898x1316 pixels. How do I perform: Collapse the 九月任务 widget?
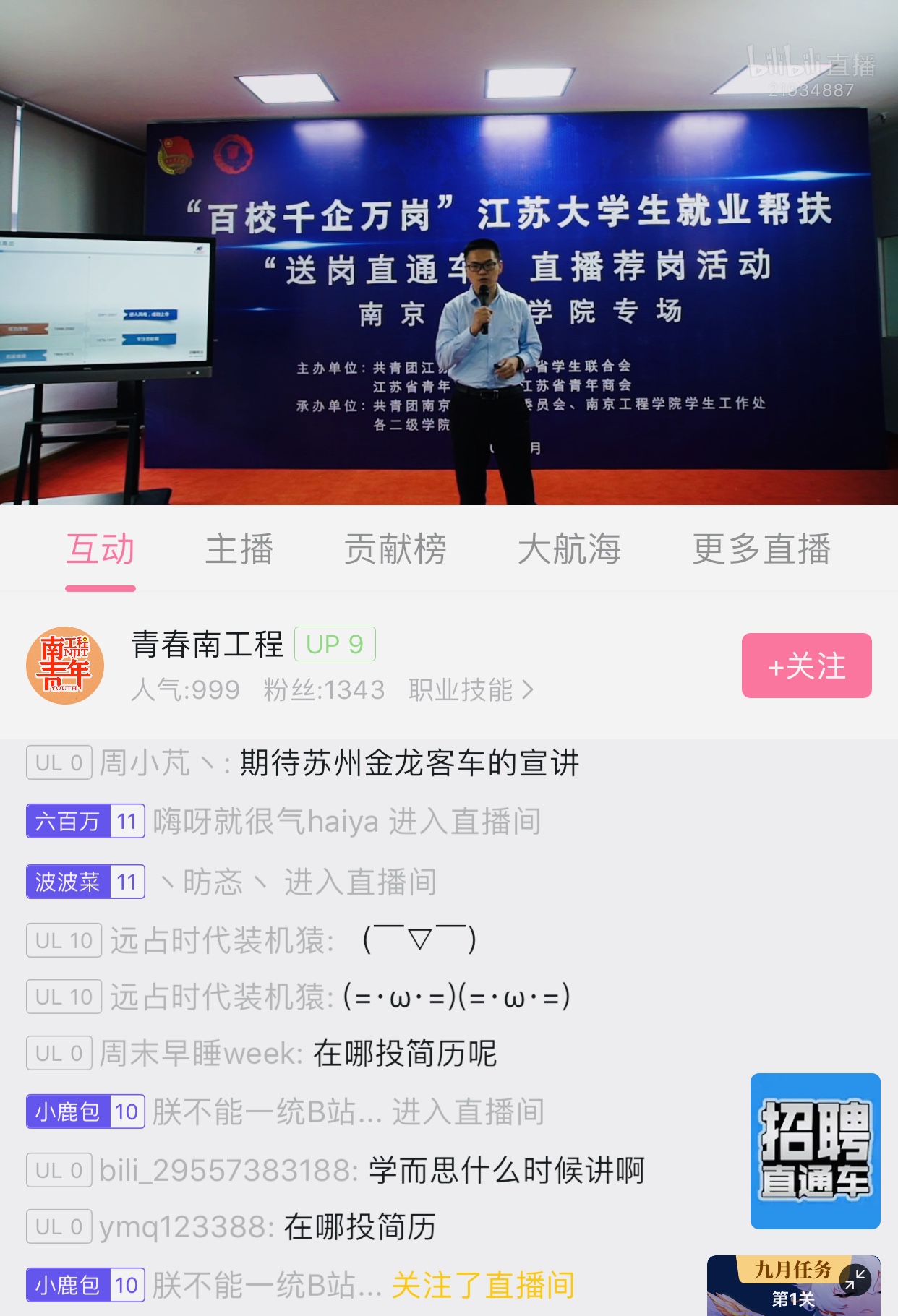pos(855,1280)
